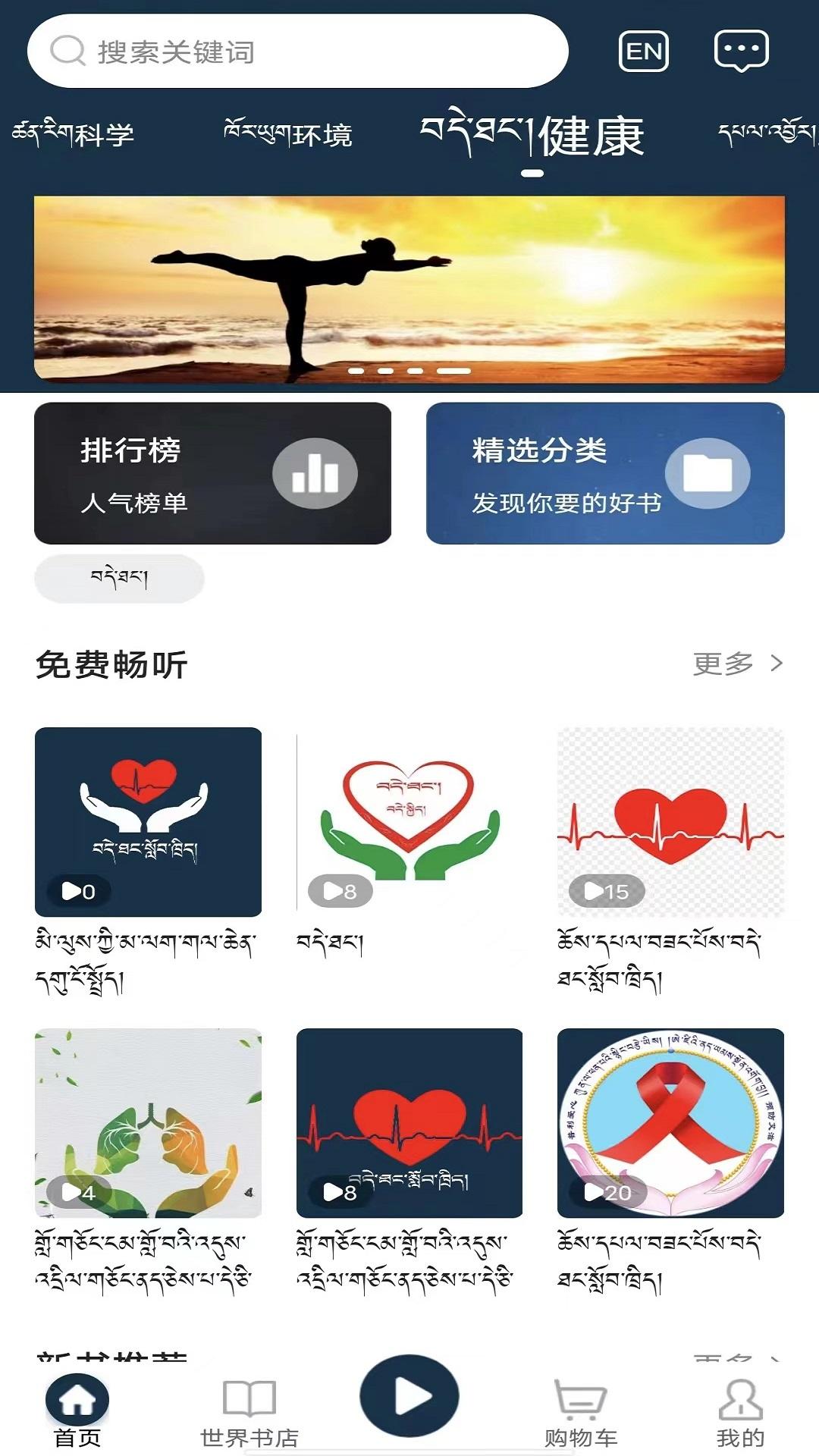Click the bar chart icon on 排行榜 card
Image resolution: width=819 pixels, height=1456 pixels.
tap(314, 472)
